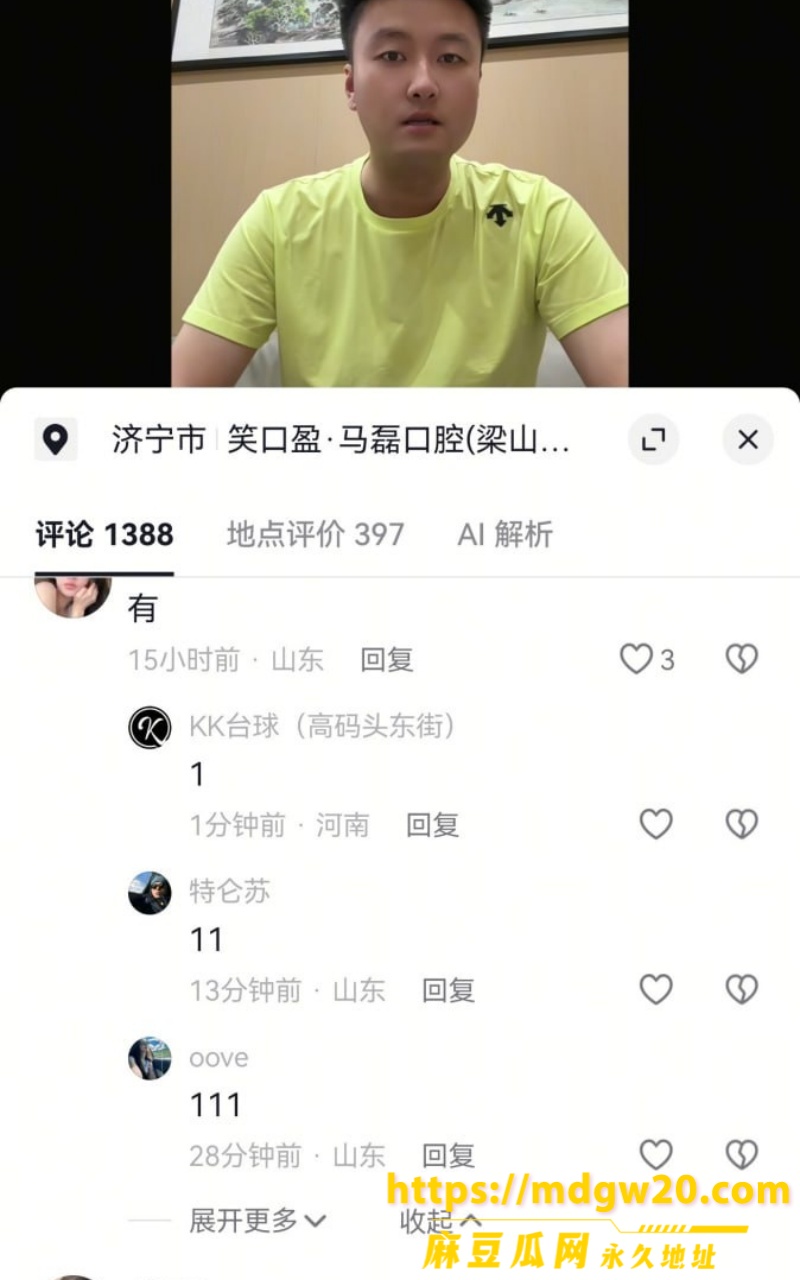800x1280 pixels.
Task: Dislike the comment 有 from 15小时前
Action: coord(741,659)
